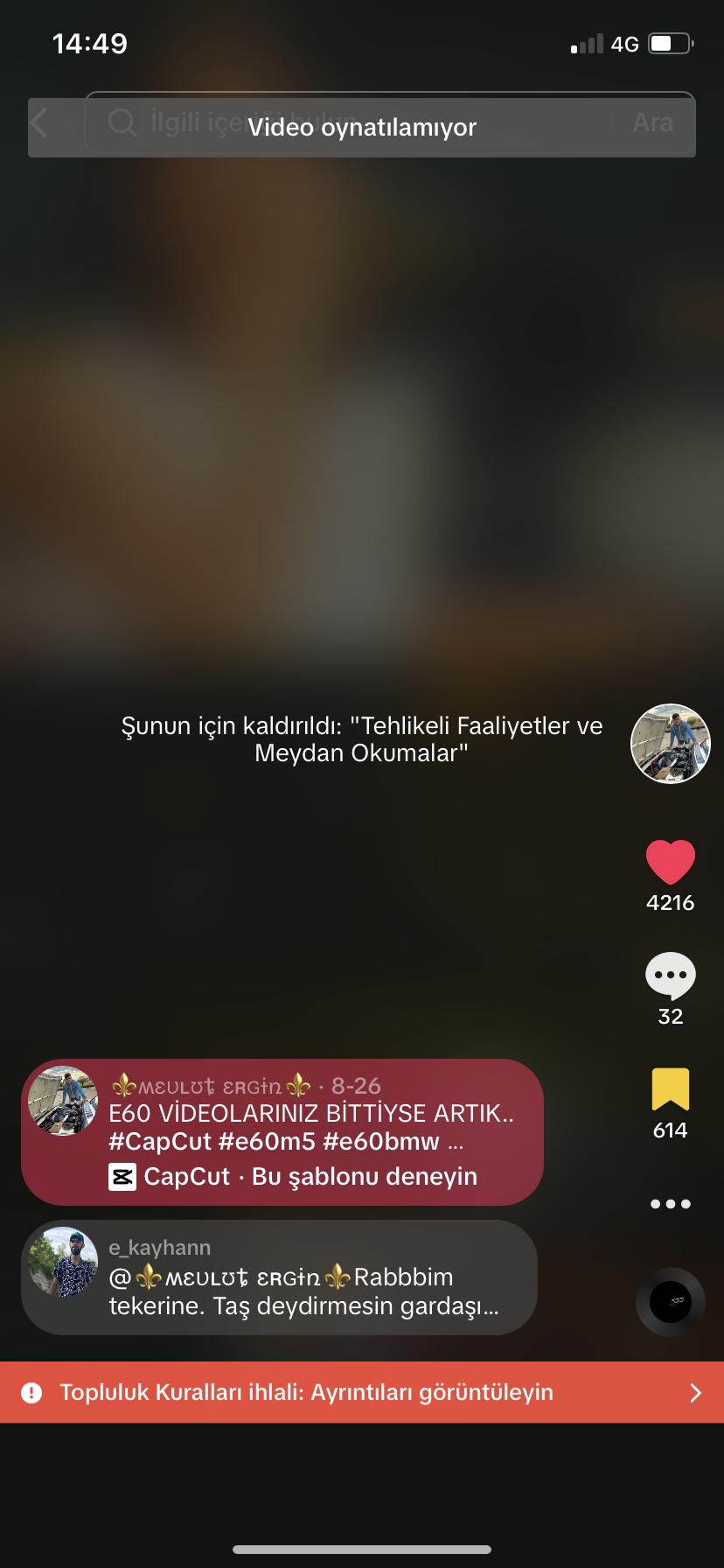Image resolution: width=724 pixels, height=1568 pixels.
Task: Tap the search input field at the top
Action: point(350,123)
